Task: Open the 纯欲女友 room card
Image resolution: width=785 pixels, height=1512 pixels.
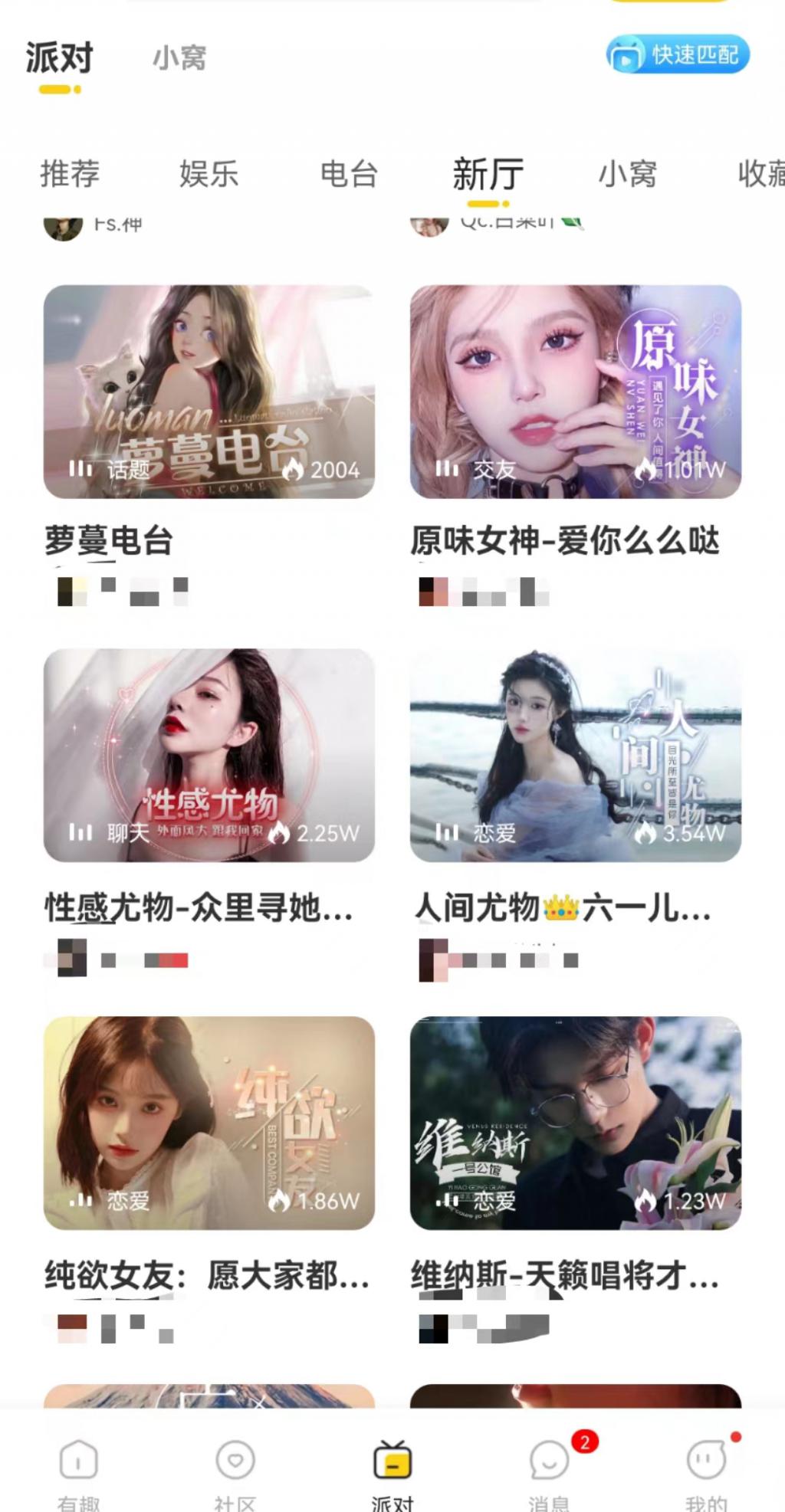Action: coord(209,1123)
